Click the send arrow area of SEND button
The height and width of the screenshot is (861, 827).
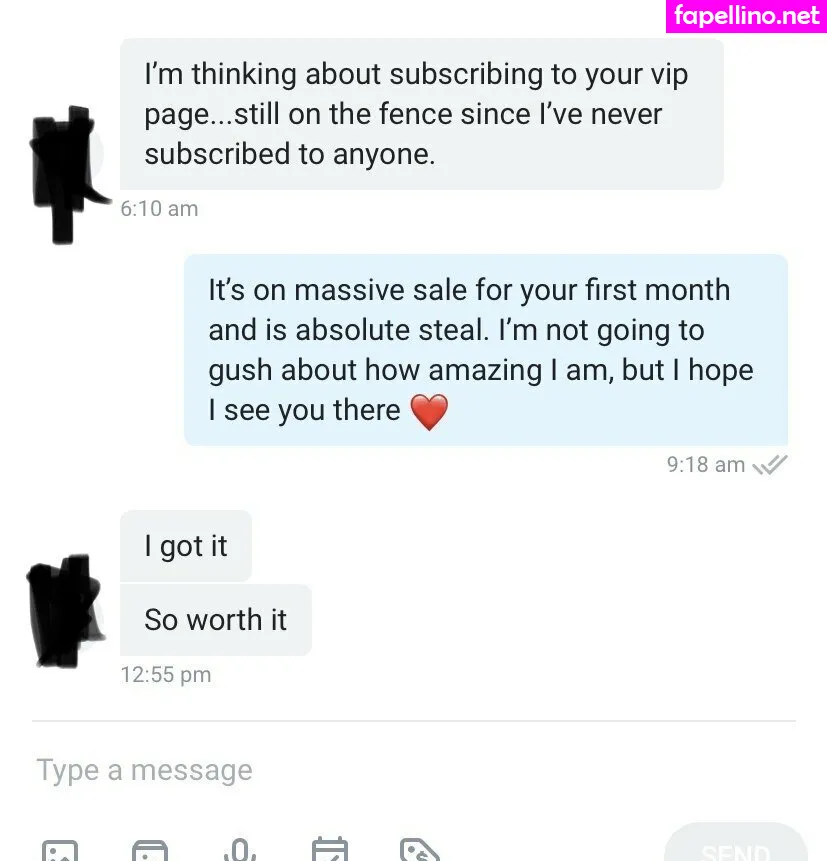coord(735,849)
